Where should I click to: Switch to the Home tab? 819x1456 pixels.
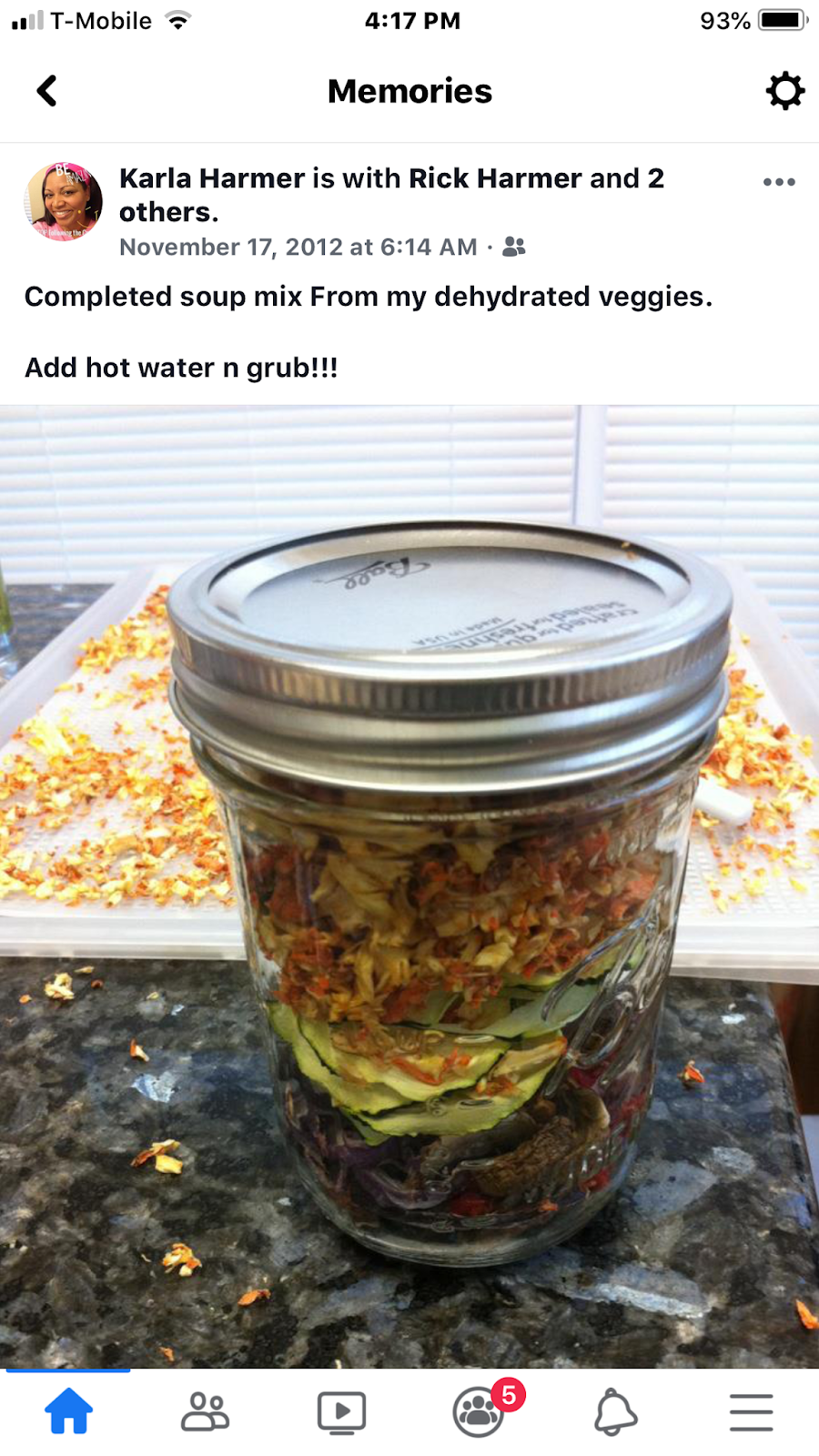[x=69, y=1412]
